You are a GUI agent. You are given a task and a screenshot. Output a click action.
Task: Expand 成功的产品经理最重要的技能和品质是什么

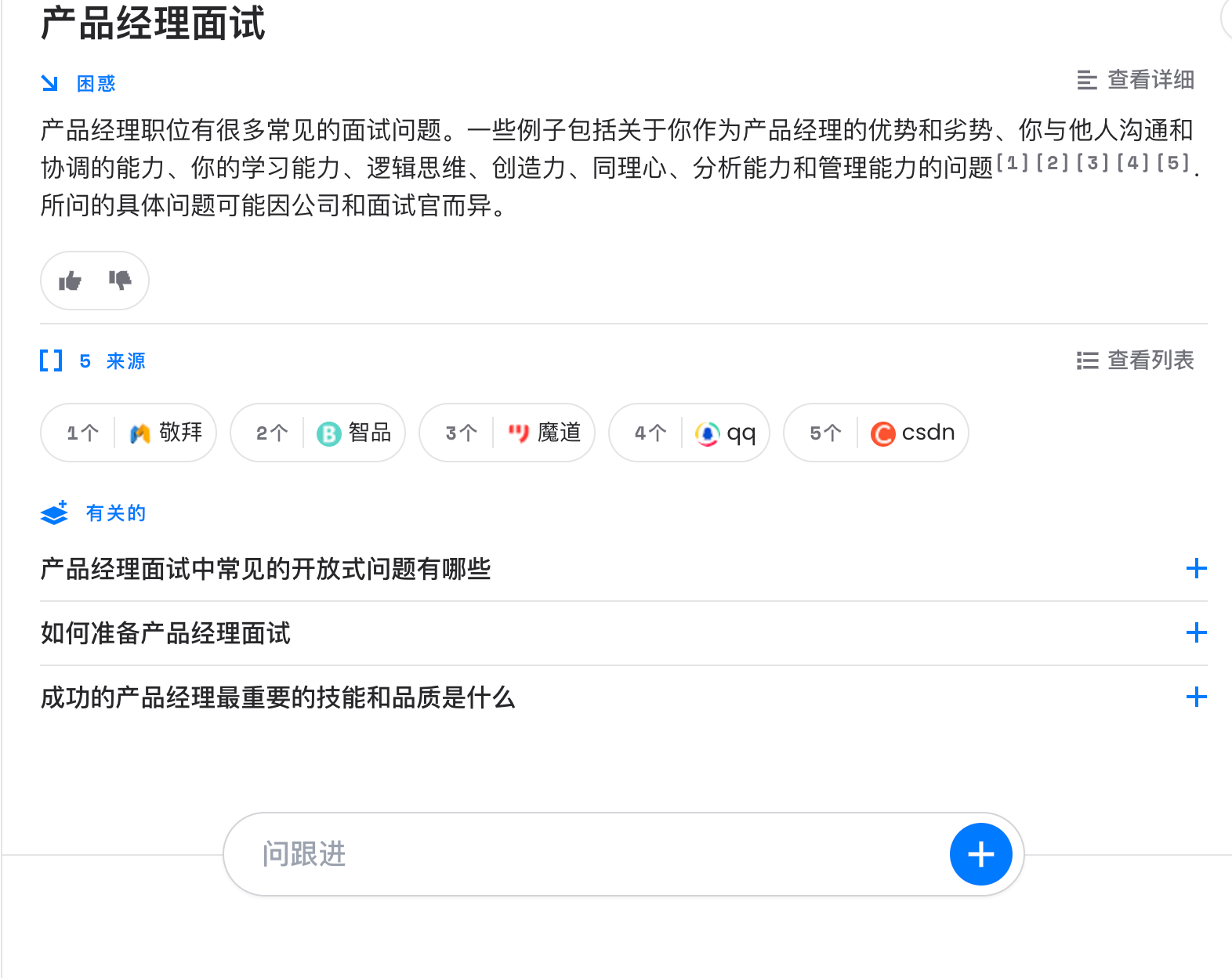coord(1196,697)
